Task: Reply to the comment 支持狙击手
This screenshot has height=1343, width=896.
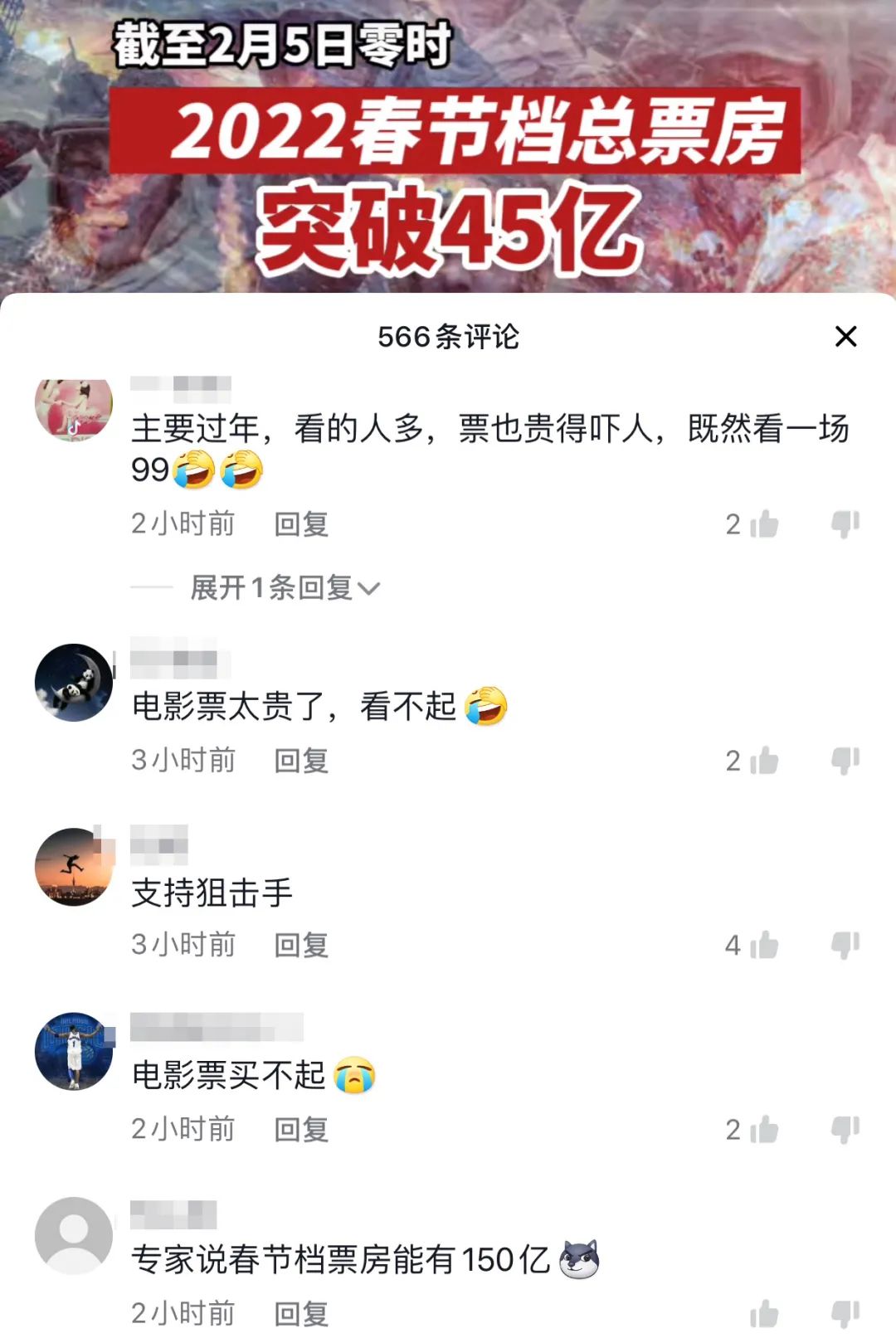Action: [x=301, y=945]
